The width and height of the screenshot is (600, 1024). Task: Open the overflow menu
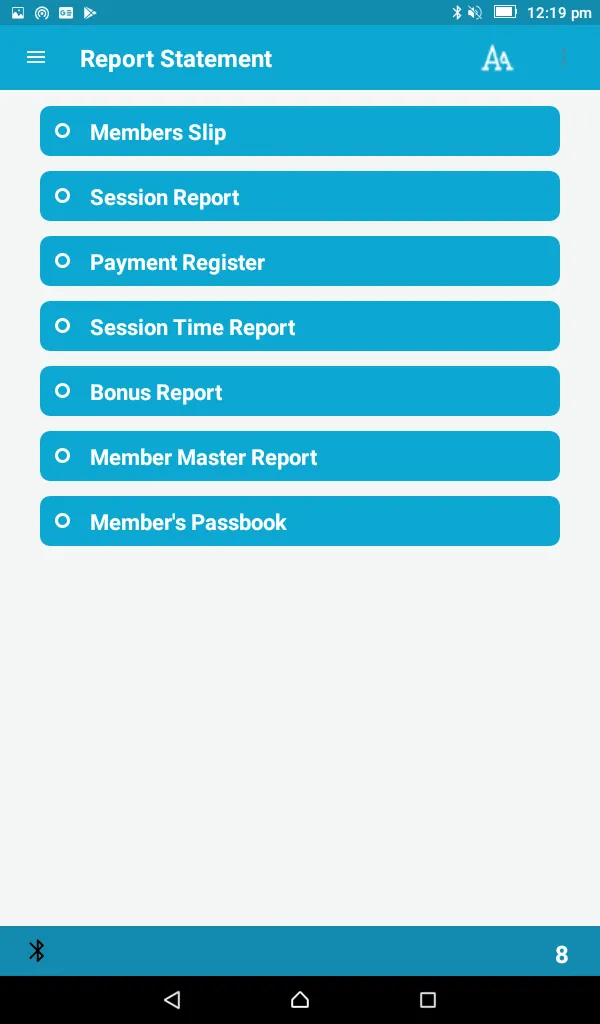564,58
